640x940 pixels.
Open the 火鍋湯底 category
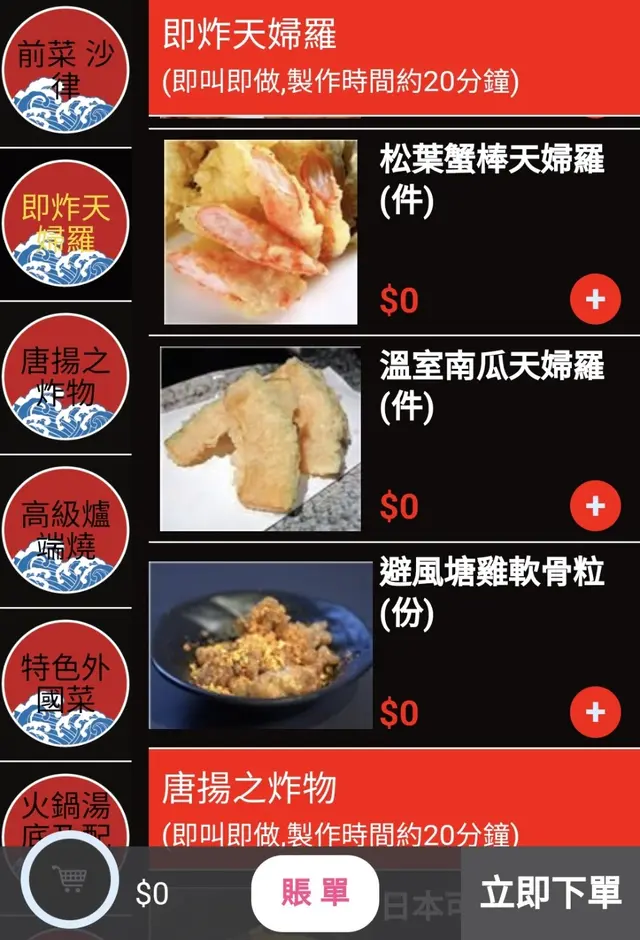tap(65, 812)
